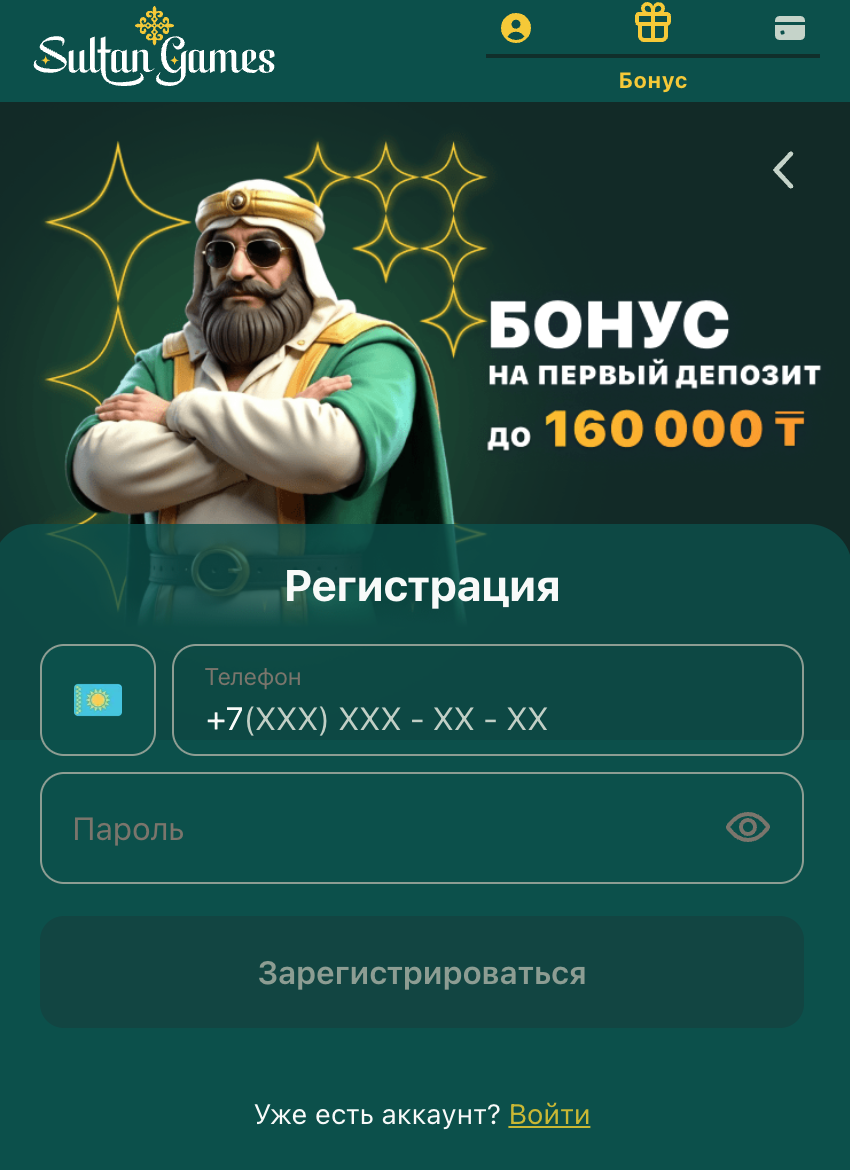The width and height of the screenshot is (850, 1170).
Task: Tap the Пароль password field
Action: (380, 828)
